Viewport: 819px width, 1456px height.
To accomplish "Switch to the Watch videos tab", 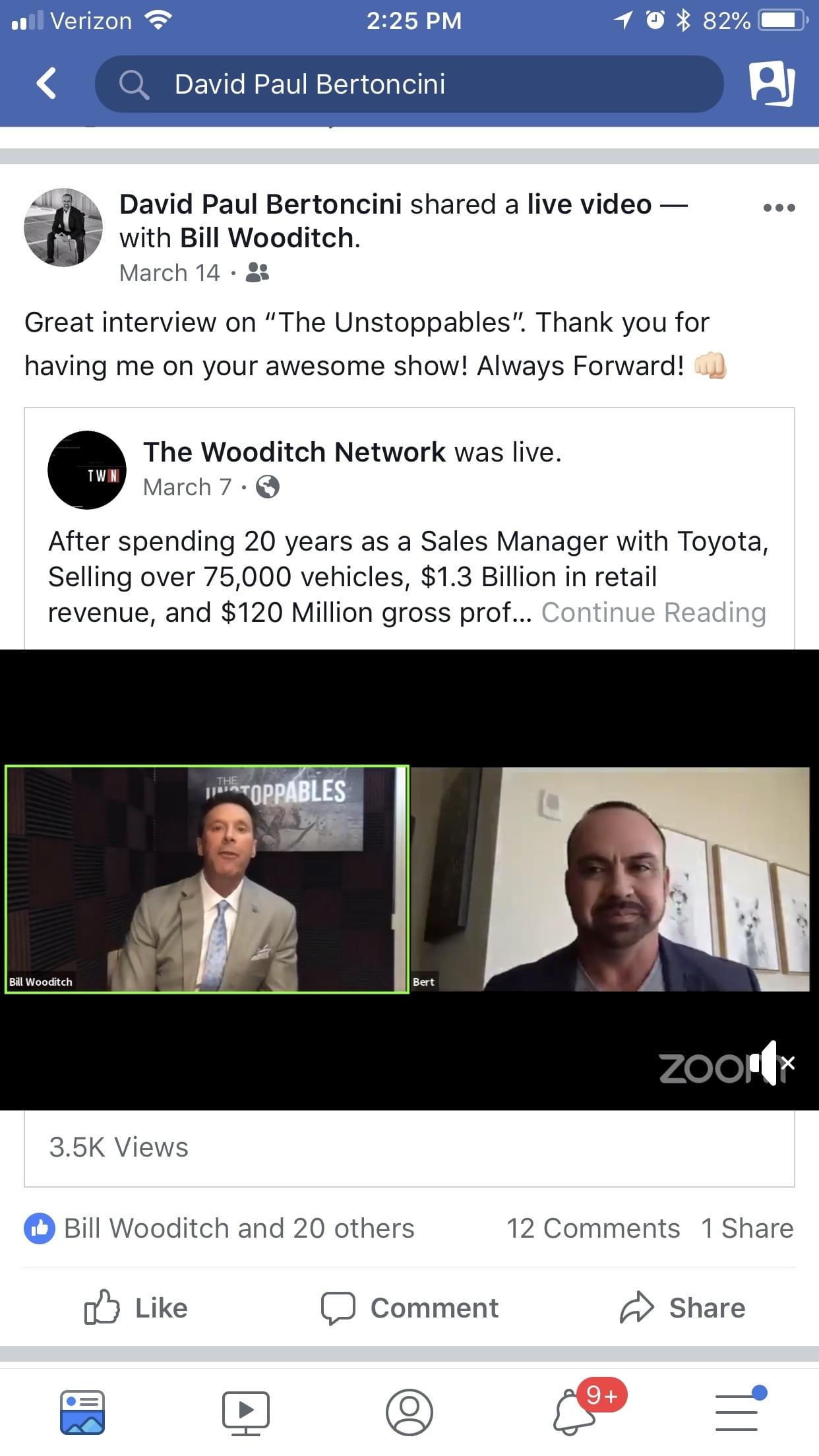I will click(x=246, y=1412).
